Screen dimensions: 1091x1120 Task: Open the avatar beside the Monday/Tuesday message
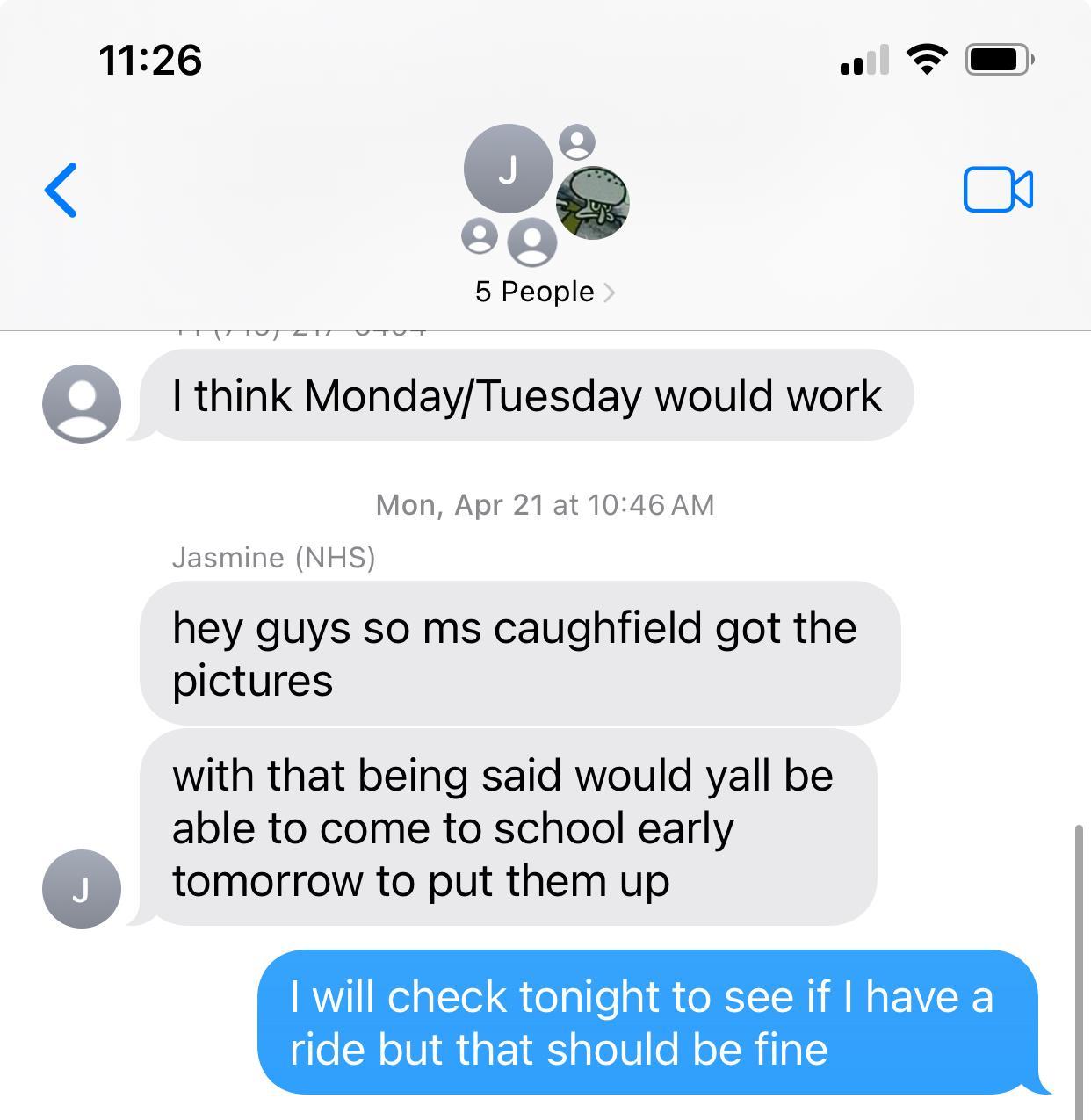[x=82, y=403]
